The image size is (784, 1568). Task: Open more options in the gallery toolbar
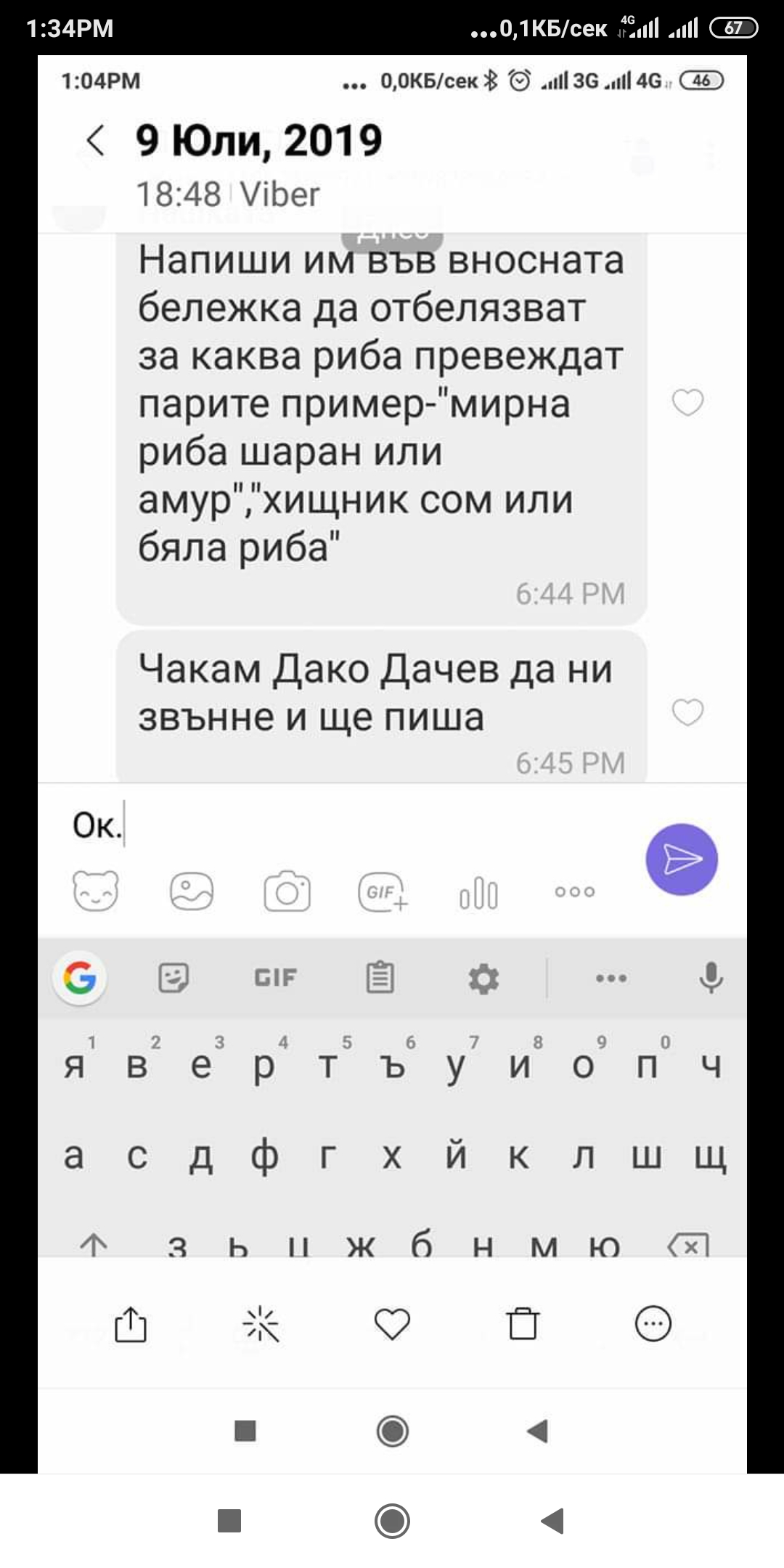tap(653, 1324)
